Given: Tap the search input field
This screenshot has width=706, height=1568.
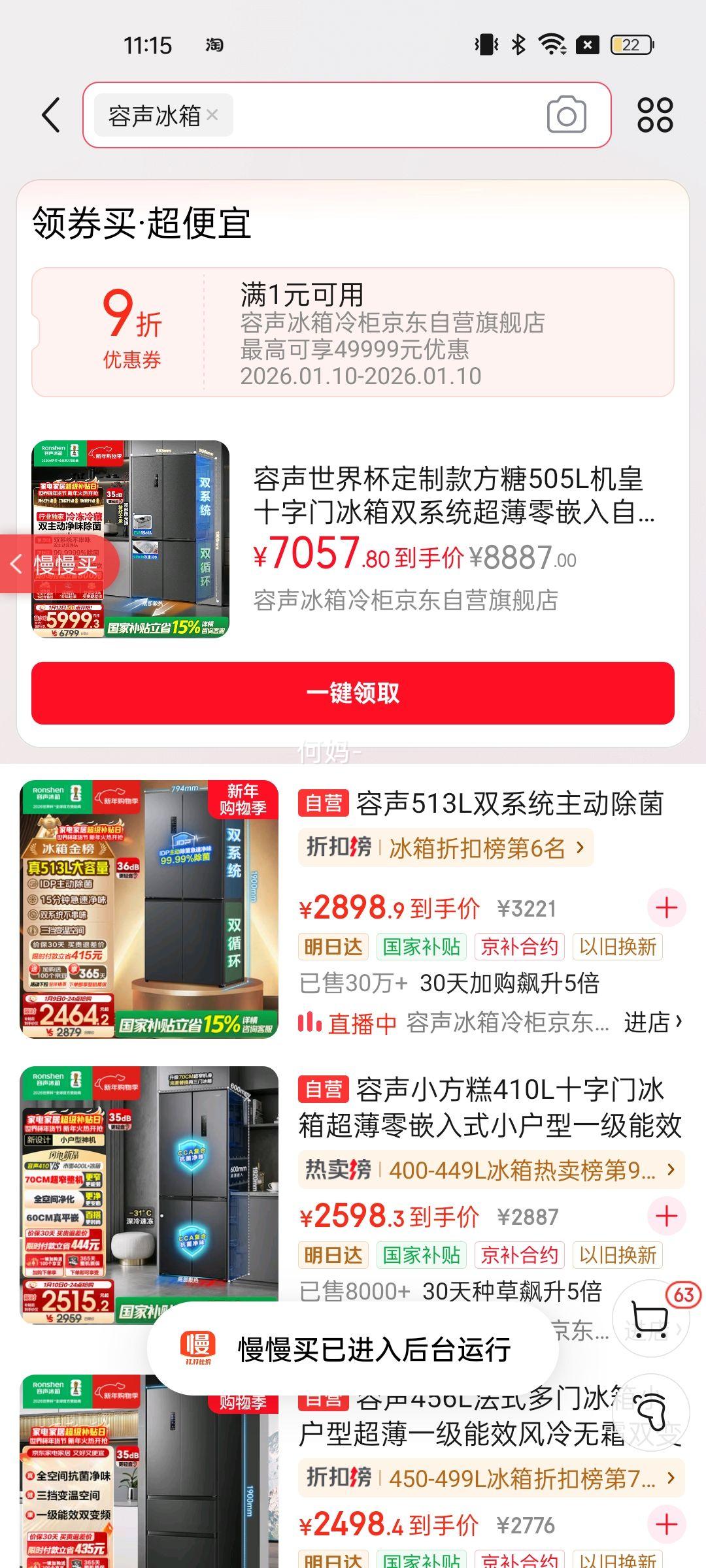Looking at the screenshot, I should (360, 115).
